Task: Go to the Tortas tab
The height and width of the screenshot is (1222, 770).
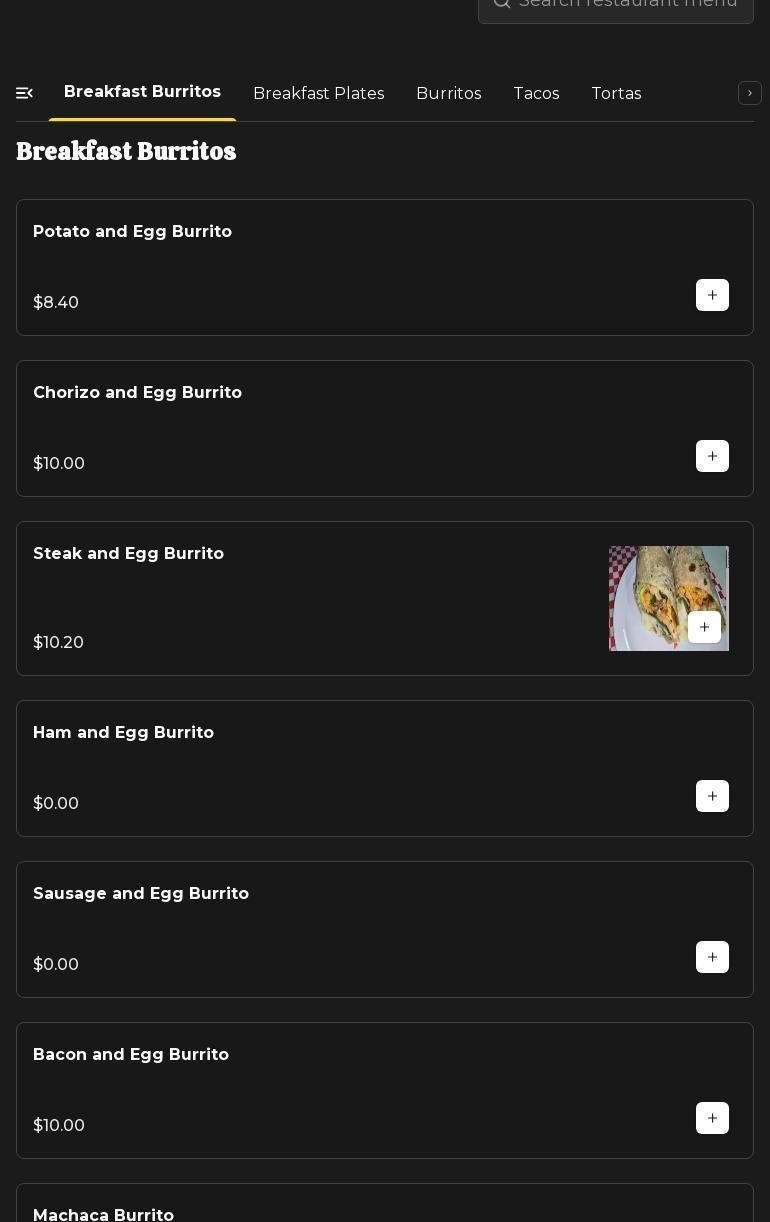Action: click(616, 93)
